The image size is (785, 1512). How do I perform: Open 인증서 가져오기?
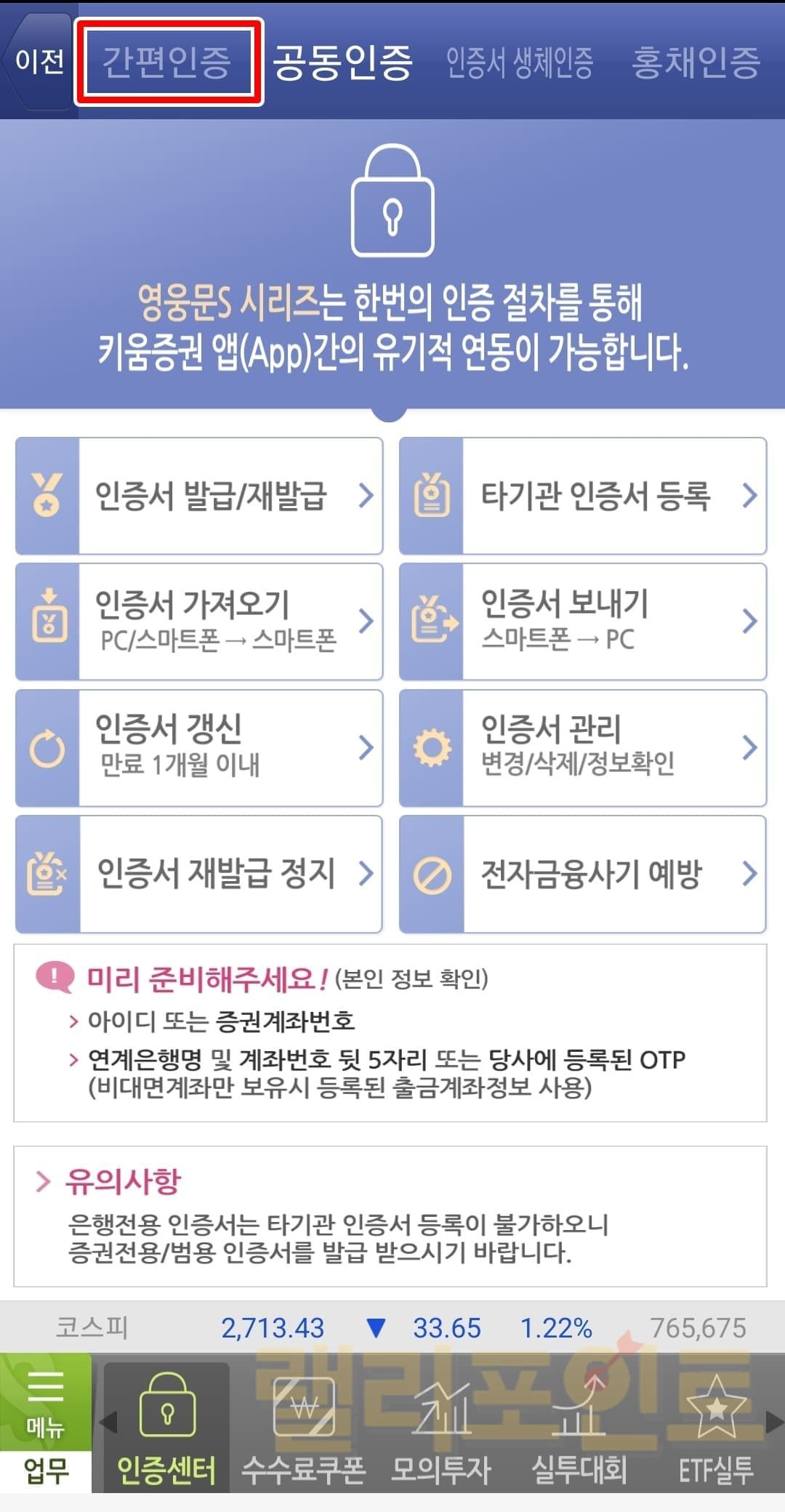pos(199,622)
